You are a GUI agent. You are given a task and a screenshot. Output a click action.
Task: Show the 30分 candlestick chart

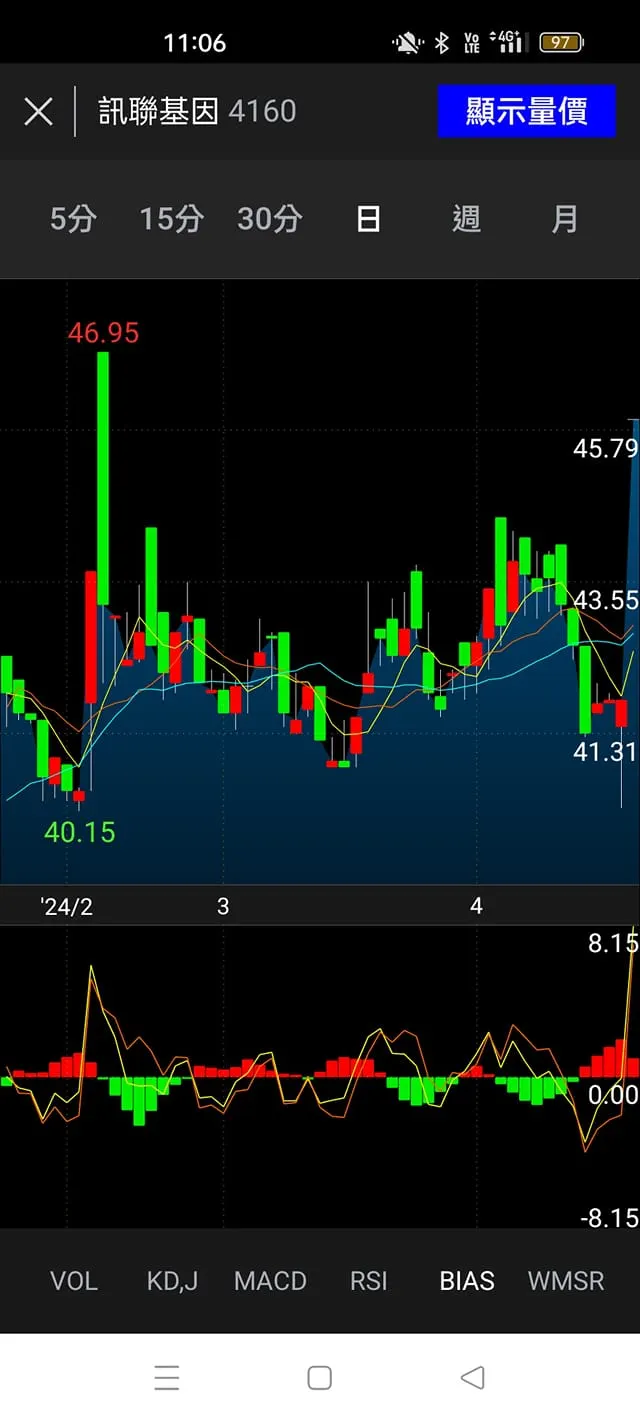coord(269,219)
